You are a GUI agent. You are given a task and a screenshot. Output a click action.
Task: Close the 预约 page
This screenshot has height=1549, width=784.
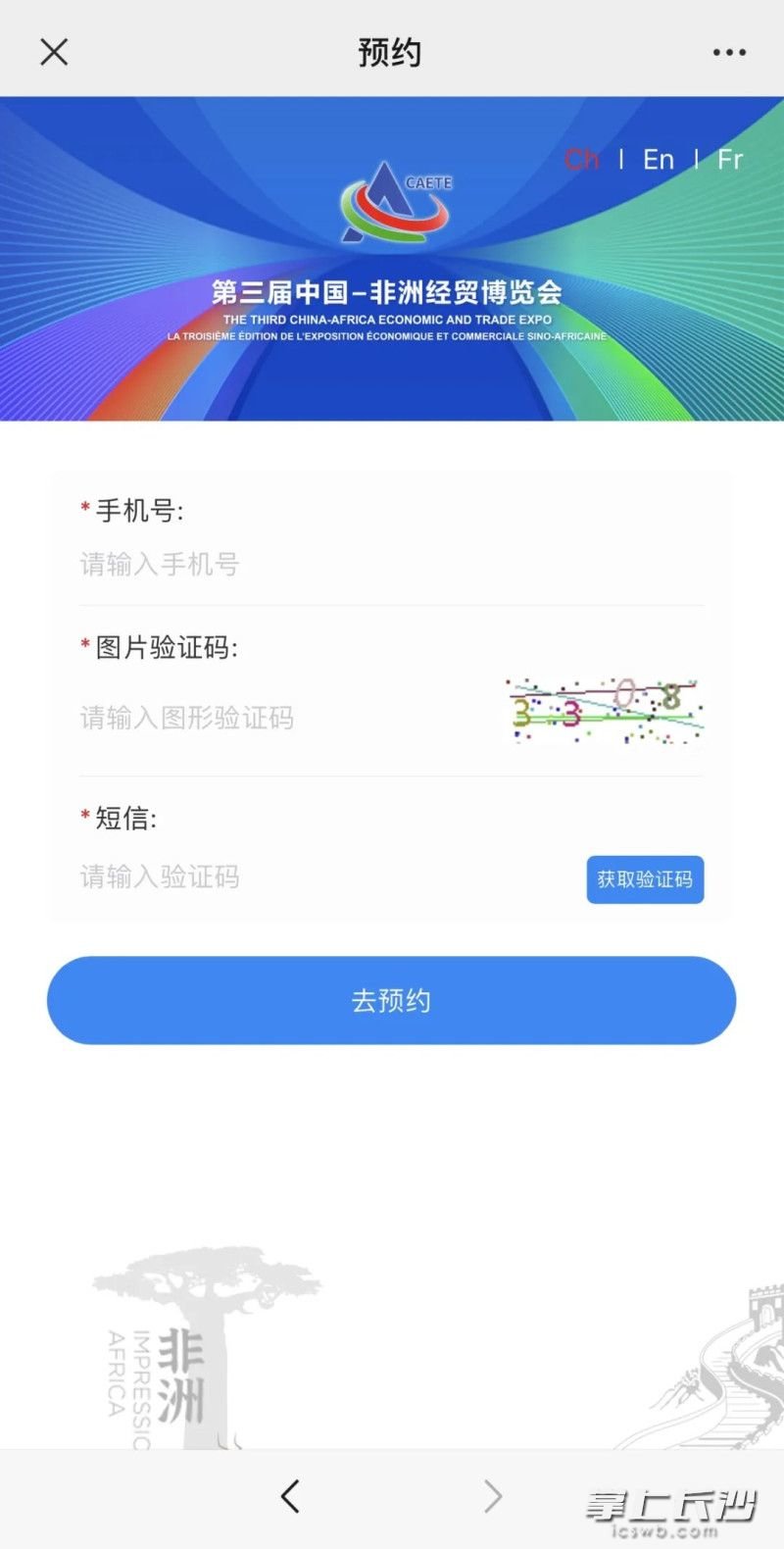(54, 52)
